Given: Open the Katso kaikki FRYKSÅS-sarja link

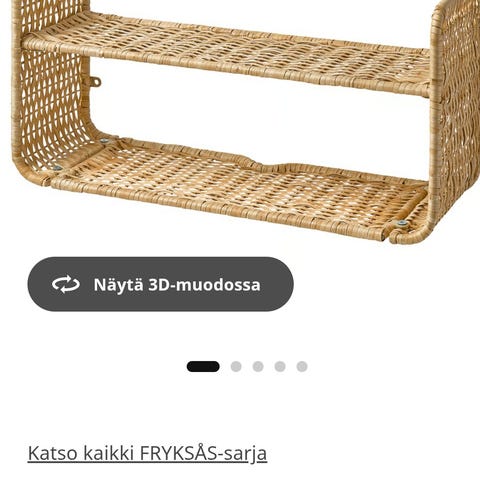Looking at the screenshot, I should (147, 453).
